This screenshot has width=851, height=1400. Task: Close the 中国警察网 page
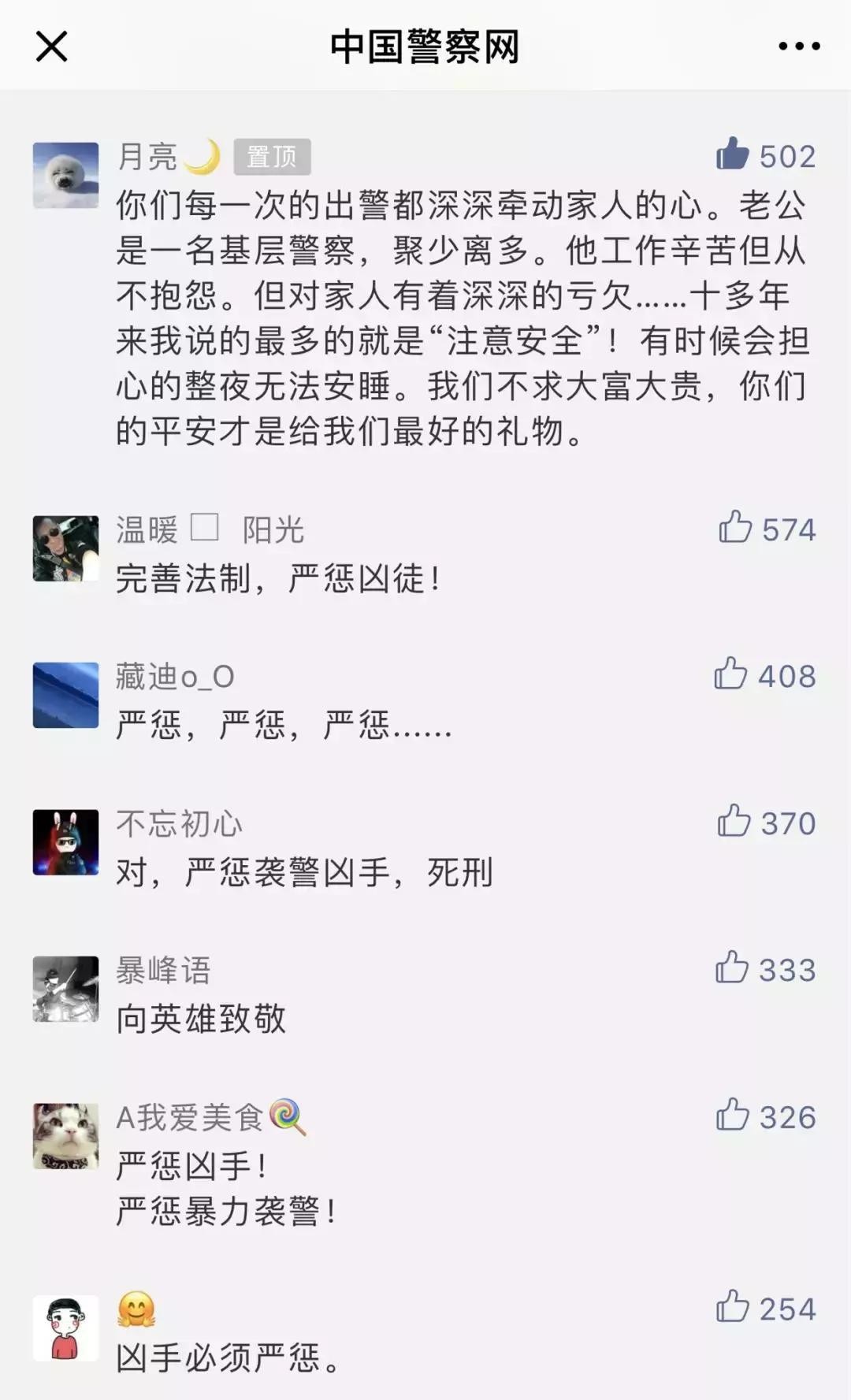(x=52, y=47)
